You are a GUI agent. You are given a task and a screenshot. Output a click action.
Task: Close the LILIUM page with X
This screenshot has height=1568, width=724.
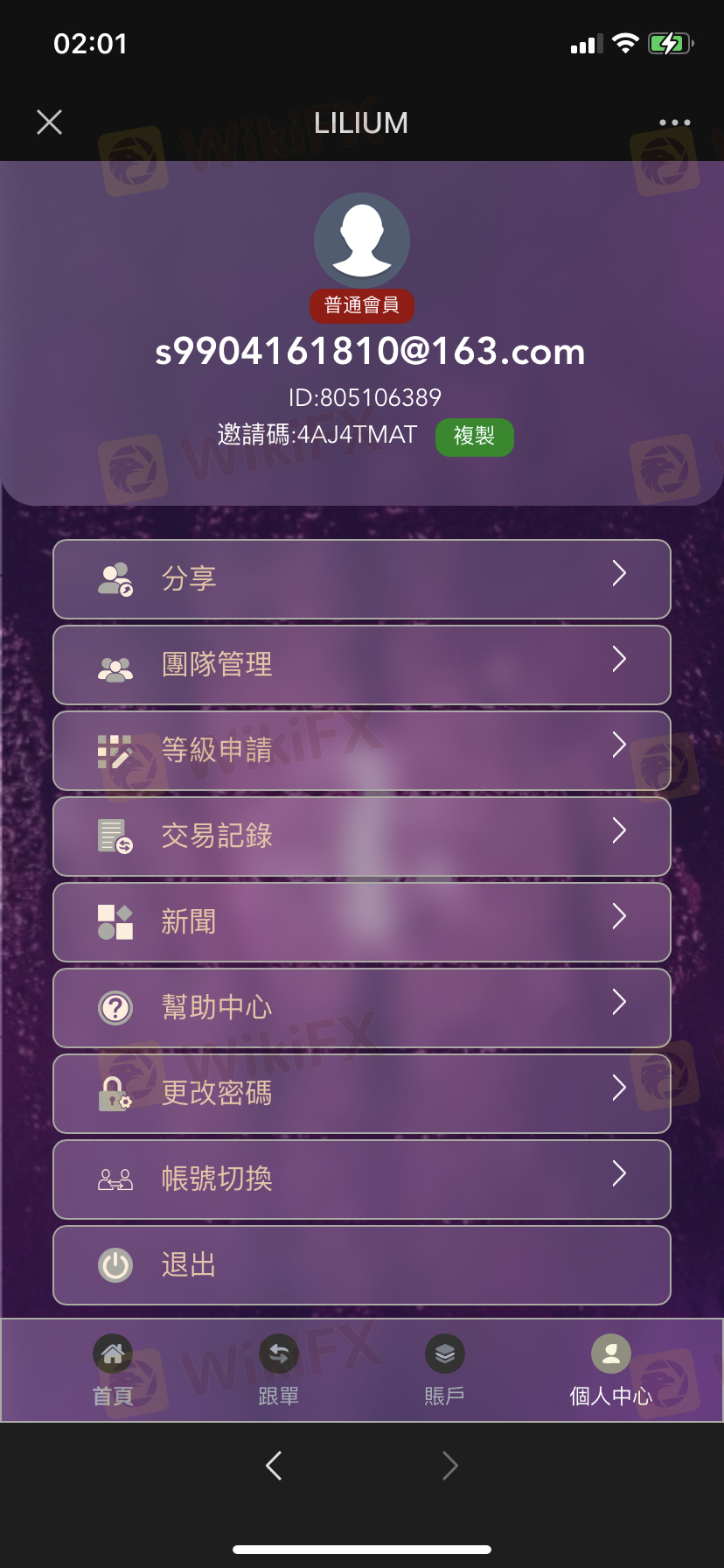(x=50, y=122)
